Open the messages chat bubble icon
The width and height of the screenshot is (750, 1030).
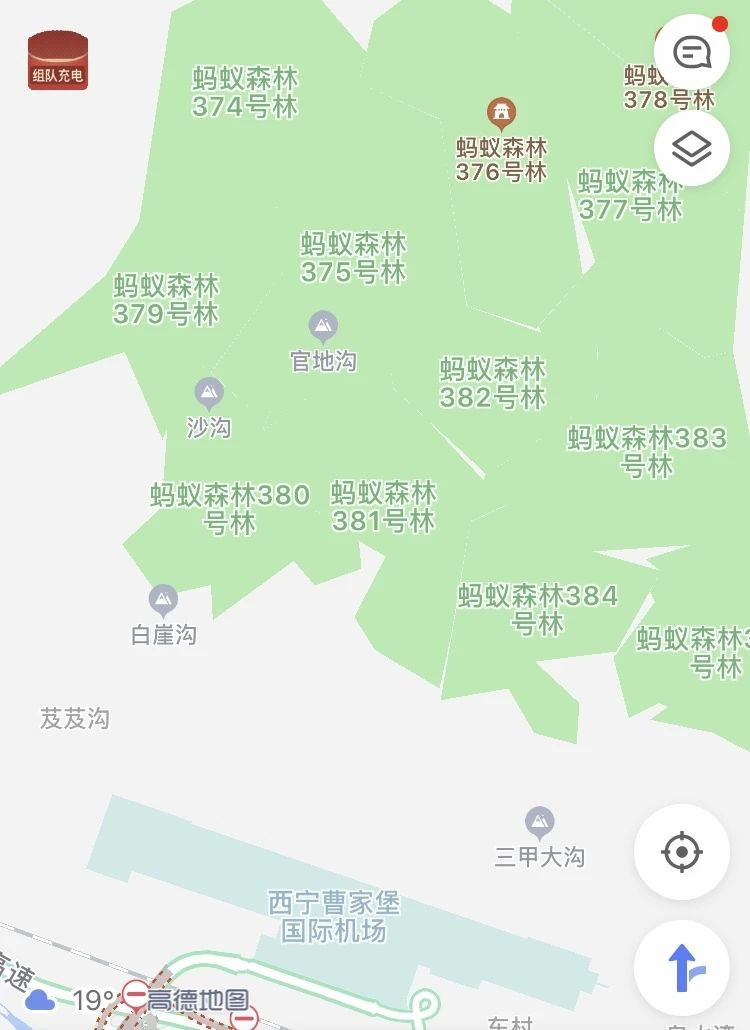(x=691, y=52)
